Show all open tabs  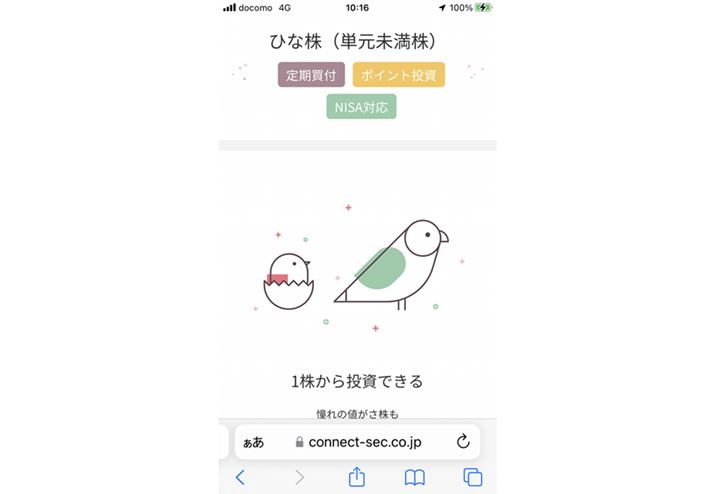pyautogui.click(x=472, y=477)
